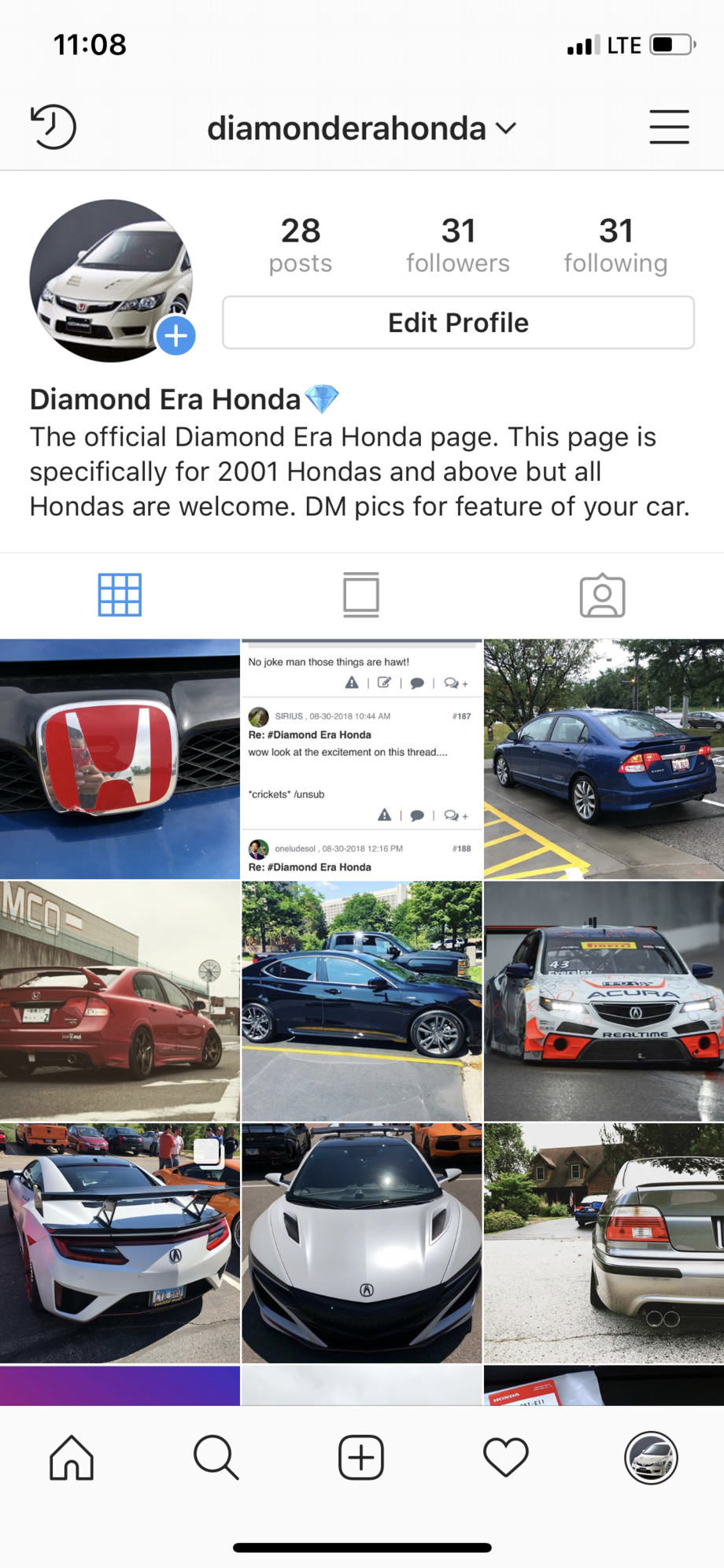Open the profile tab in the bottom bar
Screen dimensions: 724x1568
(651, 1457)
